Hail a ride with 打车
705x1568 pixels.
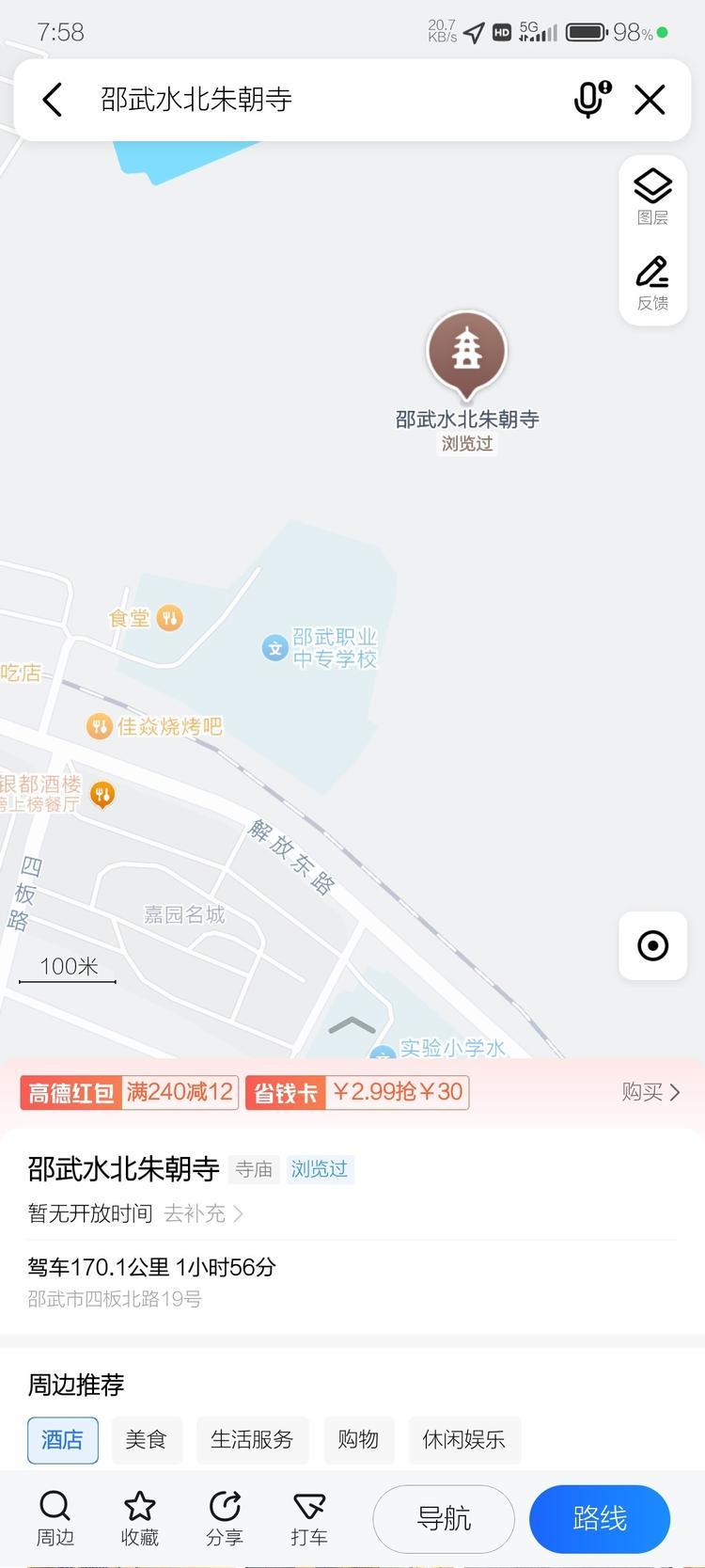308,1517
